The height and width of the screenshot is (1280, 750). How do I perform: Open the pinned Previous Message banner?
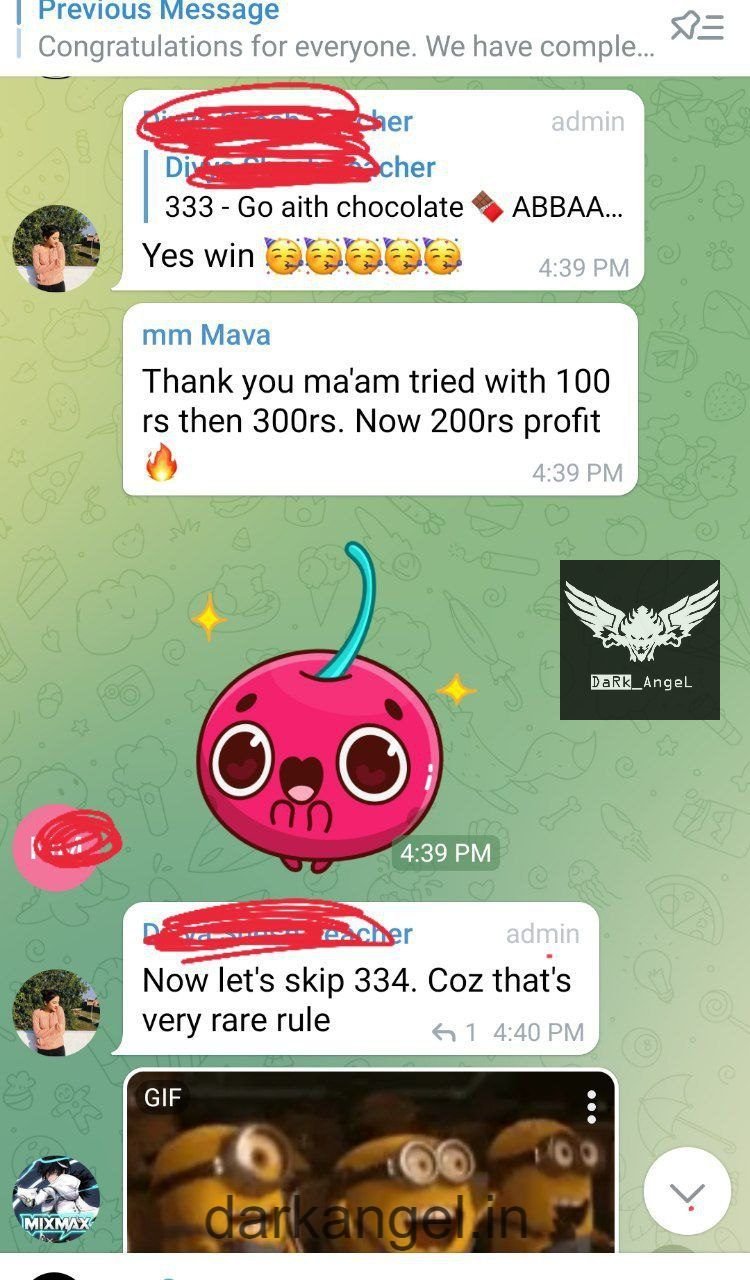(340, 30)
